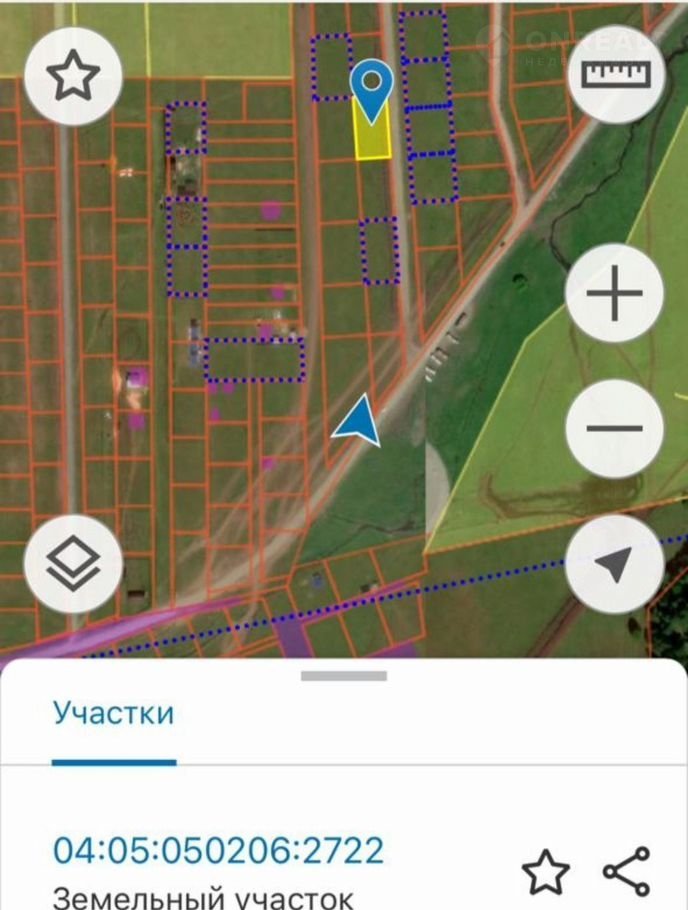688x910 pixels.
Task: Activate the ruler measurement tool
Action: pos(615,75)
